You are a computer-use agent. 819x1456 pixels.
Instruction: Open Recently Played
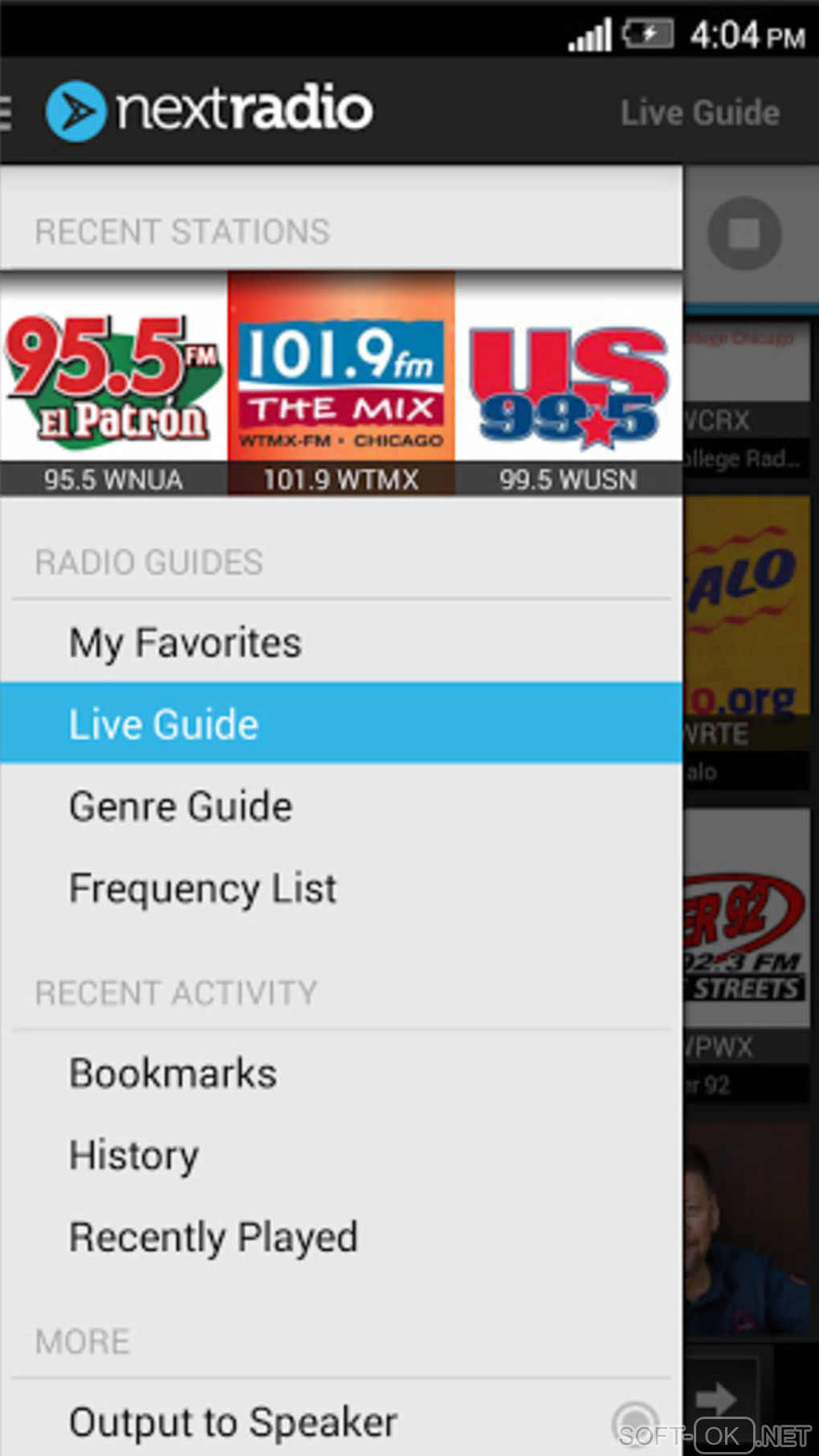point(213,1238)
